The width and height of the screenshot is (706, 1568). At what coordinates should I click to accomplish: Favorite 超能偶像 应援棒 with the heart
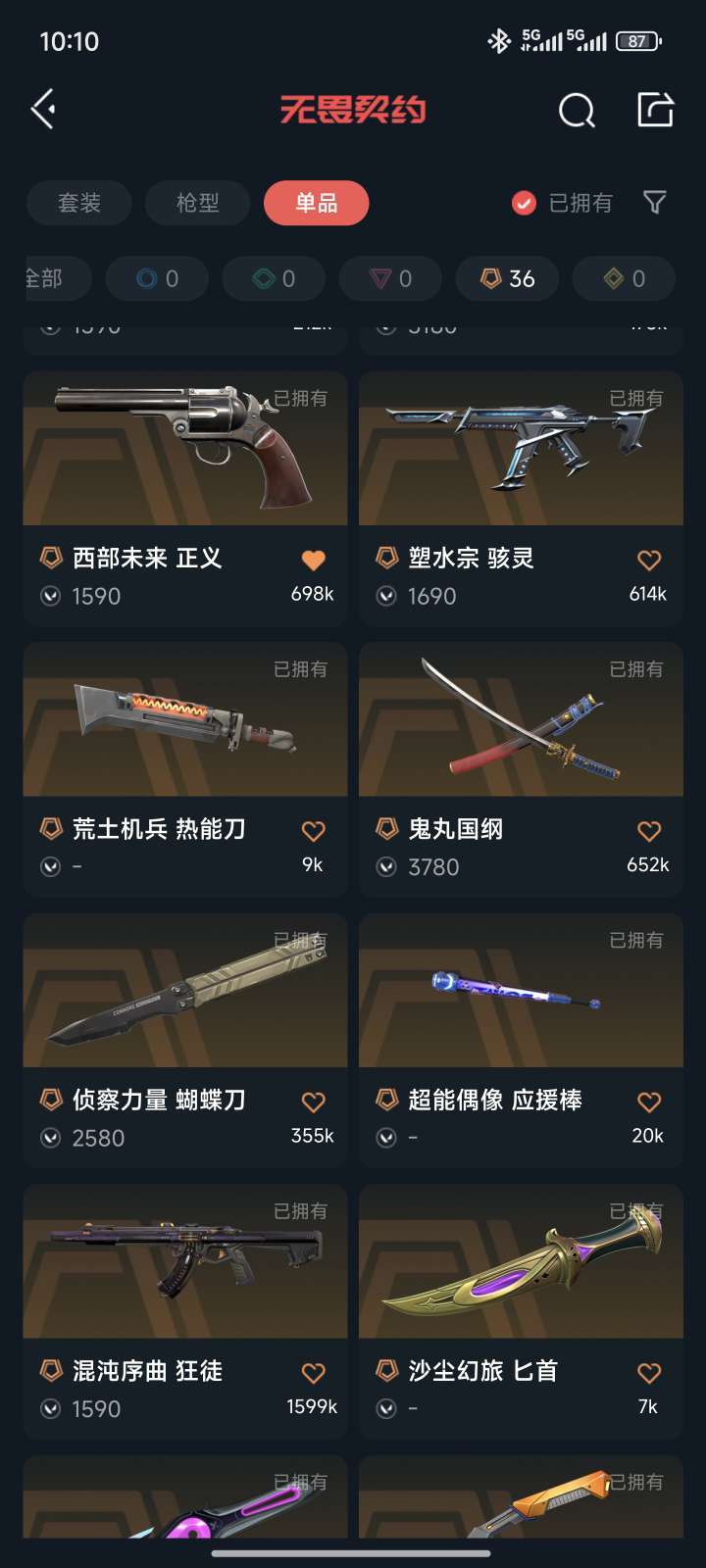[x=648, y=1102]
